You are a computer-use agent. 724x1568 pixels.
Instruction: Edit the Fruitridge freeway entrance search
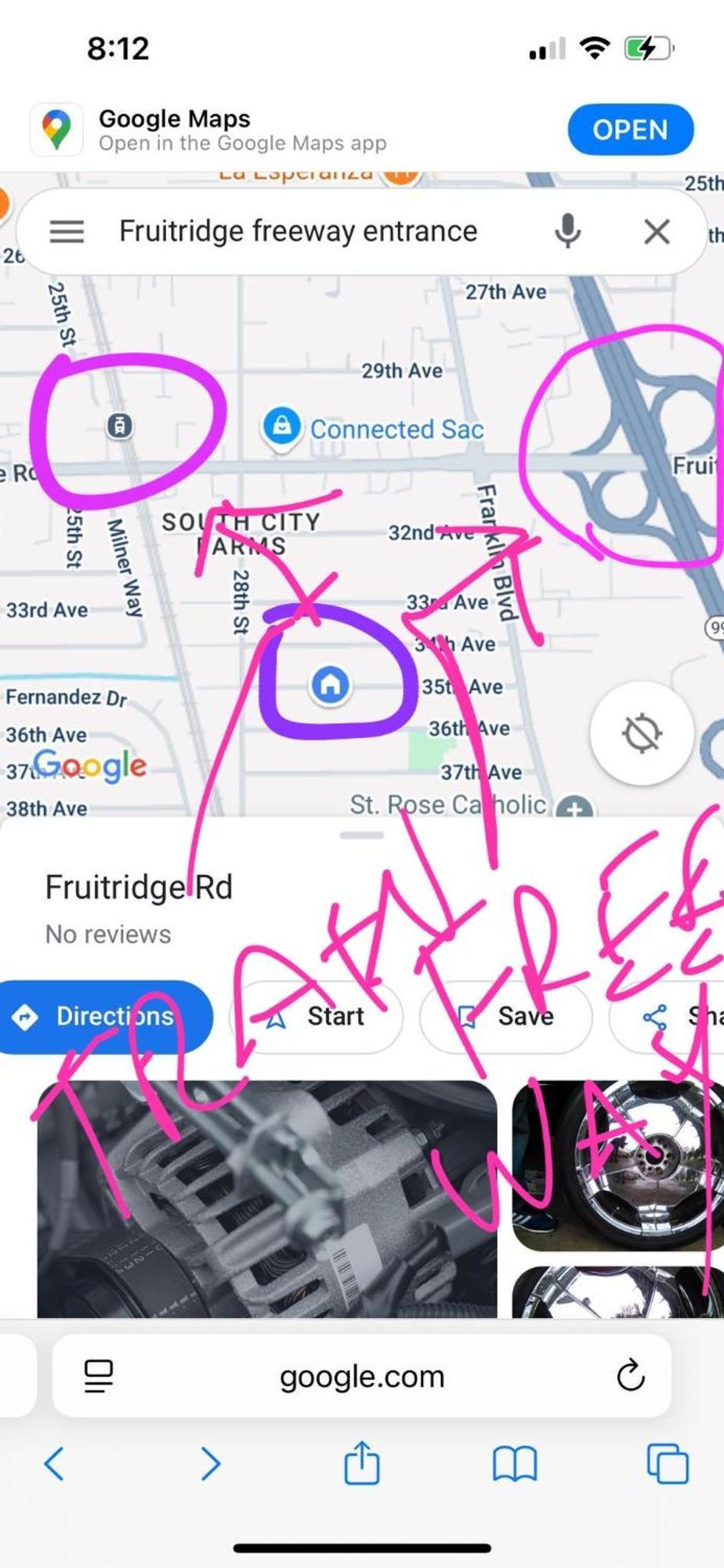(298, 231)
